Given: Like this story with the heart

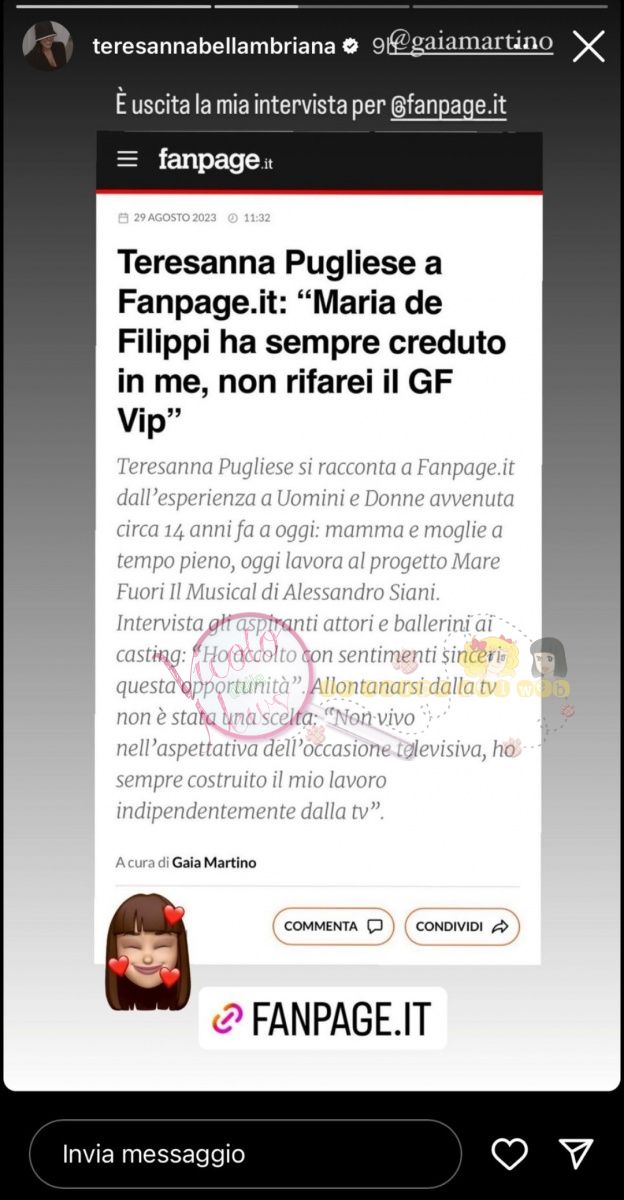Looking at the screenshot, I should click(509, 1153).
